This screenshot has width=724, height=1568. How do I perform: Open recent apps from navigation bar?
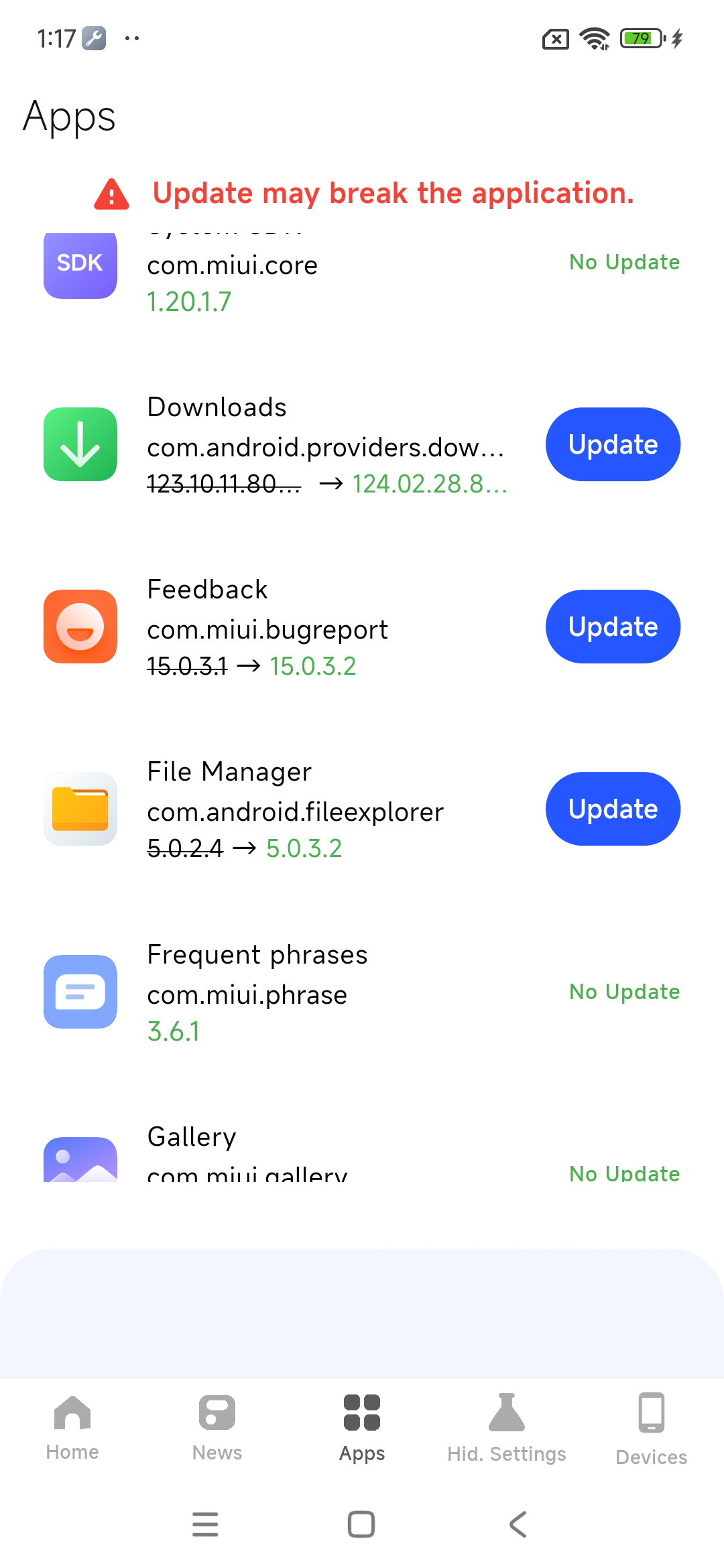coord(205,1524)
